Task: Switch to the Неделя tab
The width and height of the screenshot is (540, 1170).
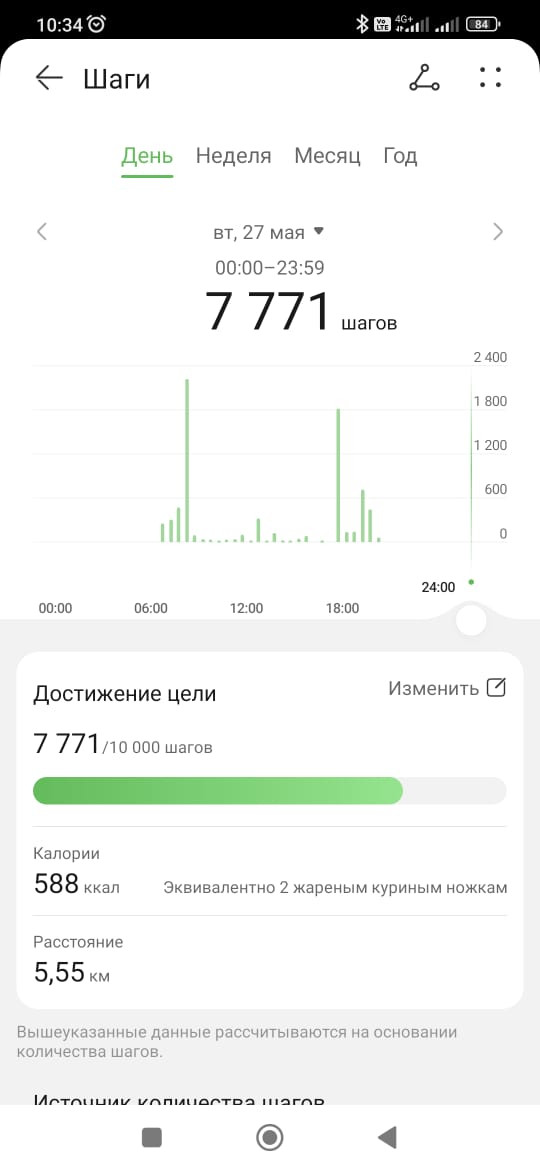Action: [233, 156]
